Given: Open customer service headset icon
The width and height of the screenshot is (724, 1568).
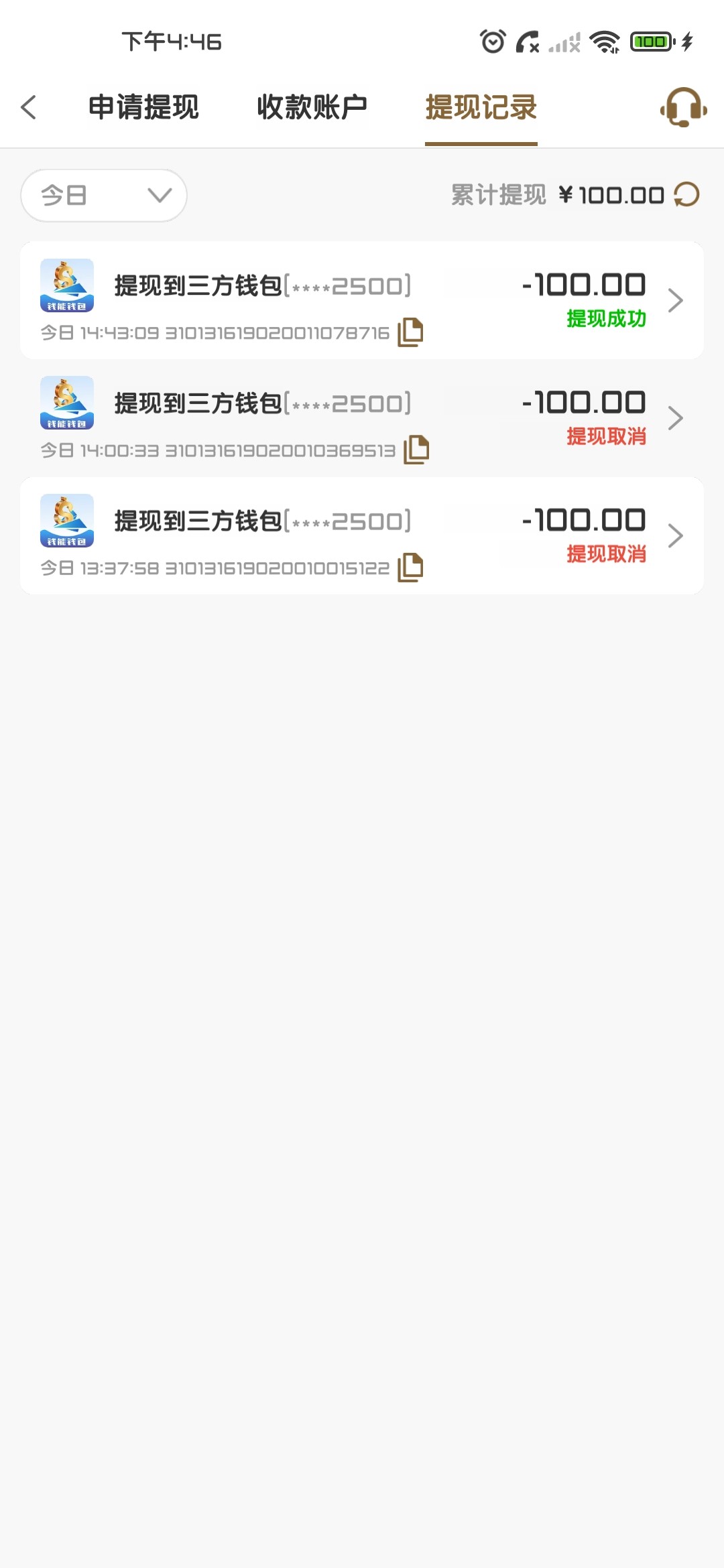Looking at the screenshot, I should click(x=683, y=107).
